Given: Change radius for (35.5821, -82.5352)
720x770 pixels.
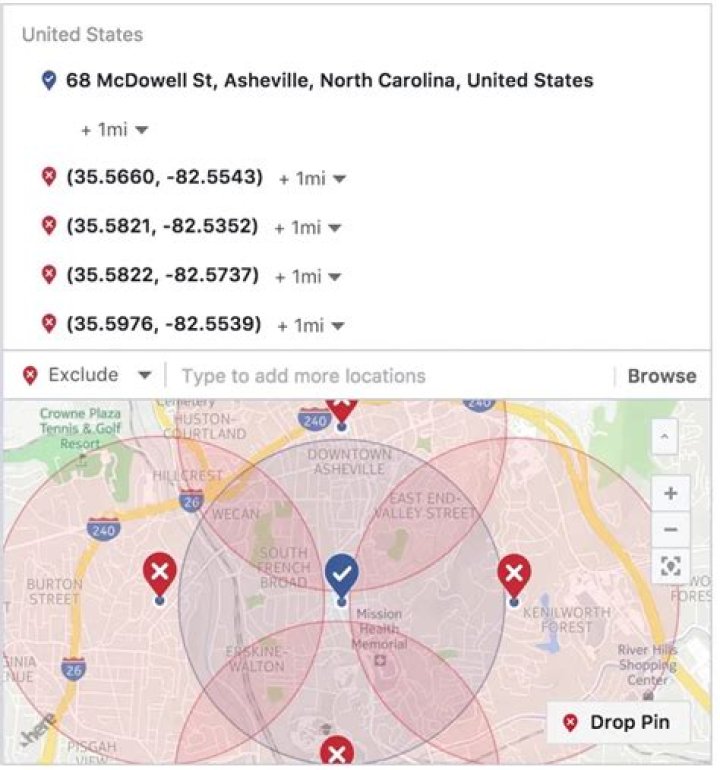Looking at the screenshot, I should click(x=308, y=227).
